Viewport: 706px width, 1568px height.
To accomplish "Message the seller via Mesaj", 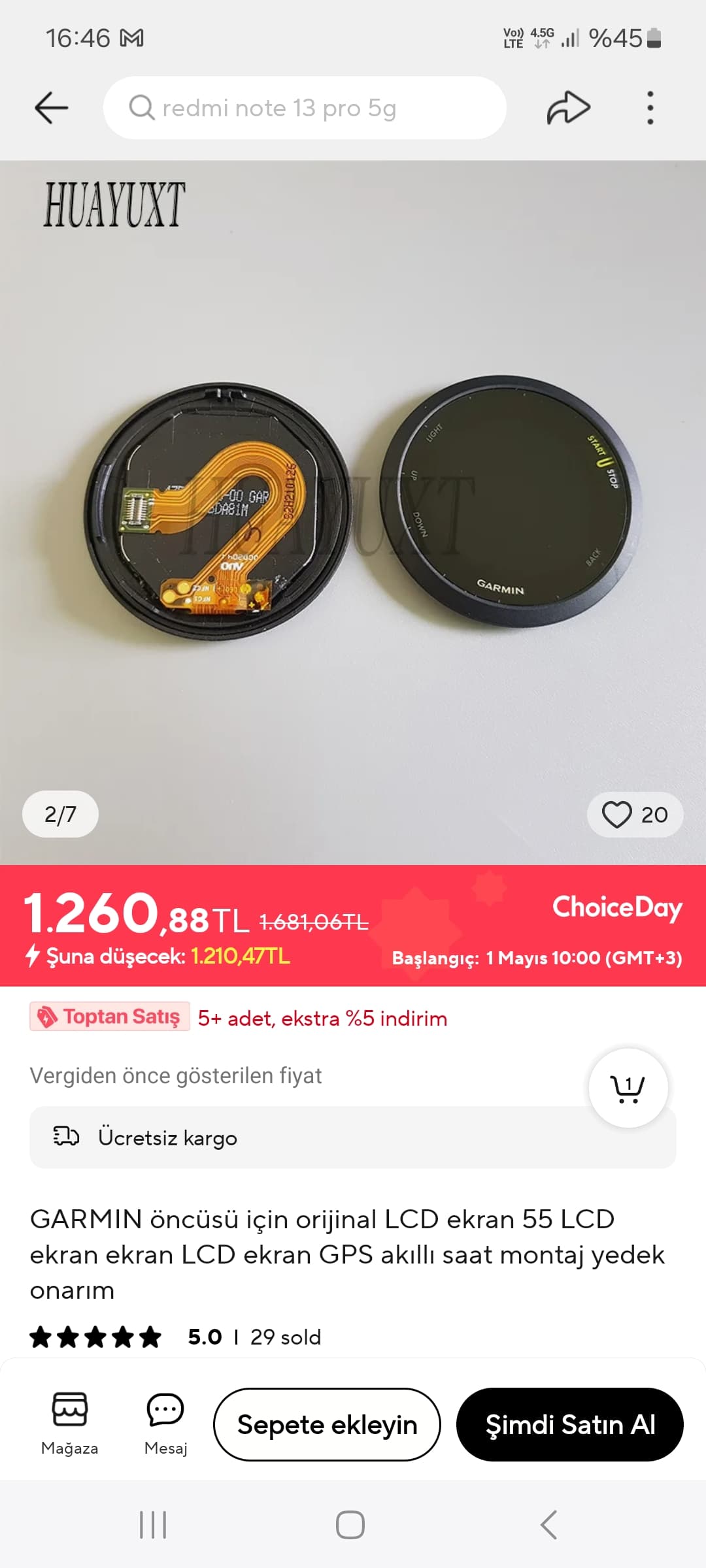I will click(165, 1423).
